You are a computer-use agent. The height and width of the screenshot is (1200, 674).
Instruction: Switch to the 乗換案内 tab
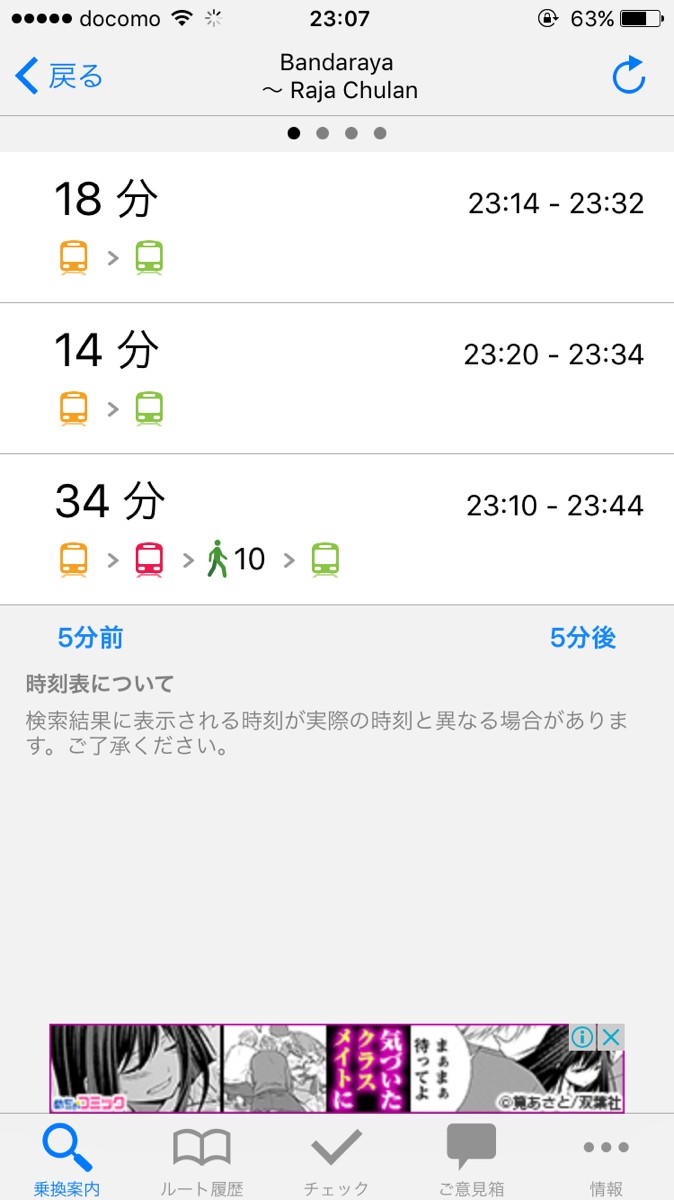pyautogui.click(x=67, y=1158)
